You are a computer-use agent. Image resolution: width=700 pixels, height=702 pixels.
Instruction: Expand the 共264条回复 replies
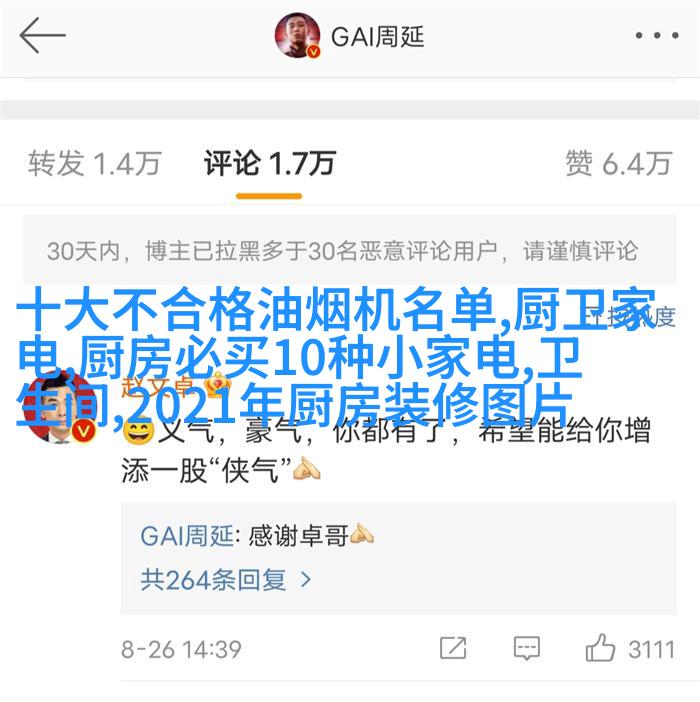pos(226,578)
